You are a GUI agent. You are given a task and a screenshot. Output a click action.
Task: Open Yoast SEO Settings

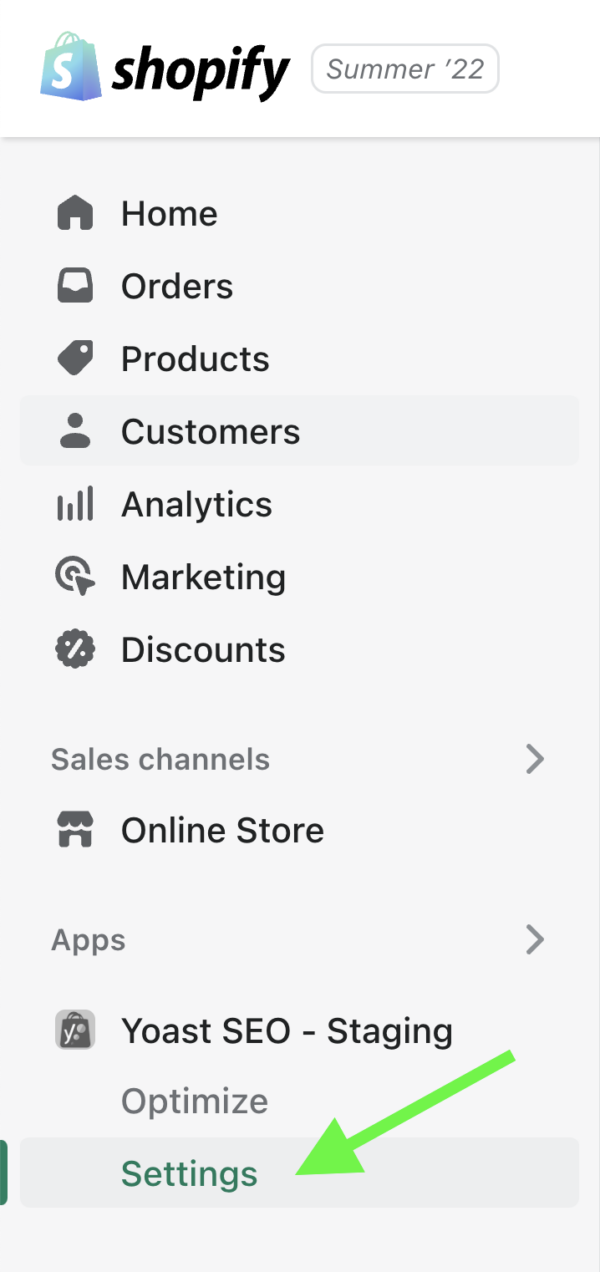(x=189, y=1173)
